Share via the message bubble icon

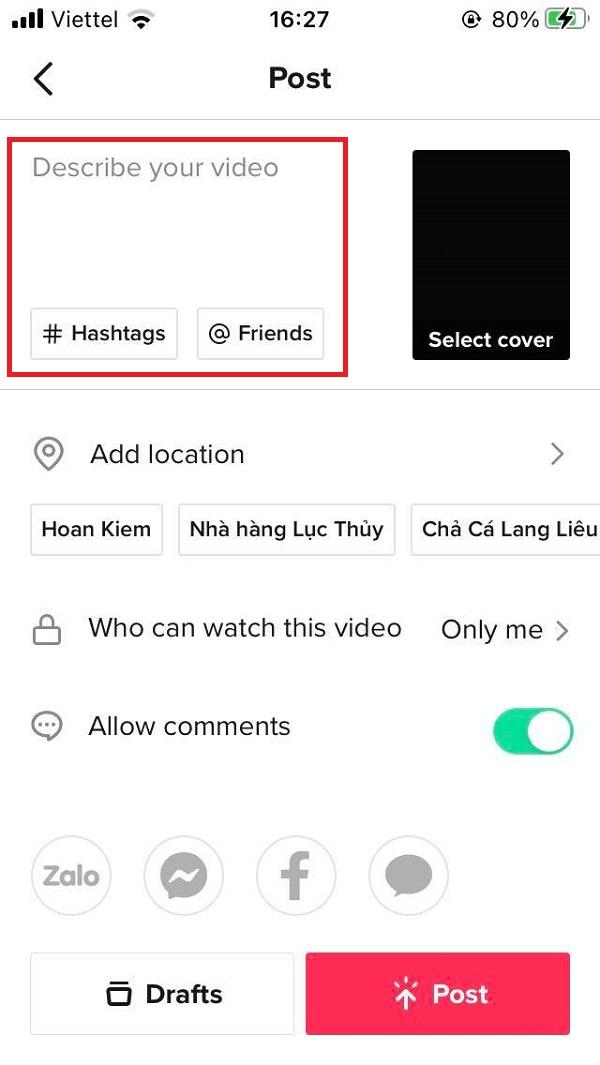(x=408, y=877)
